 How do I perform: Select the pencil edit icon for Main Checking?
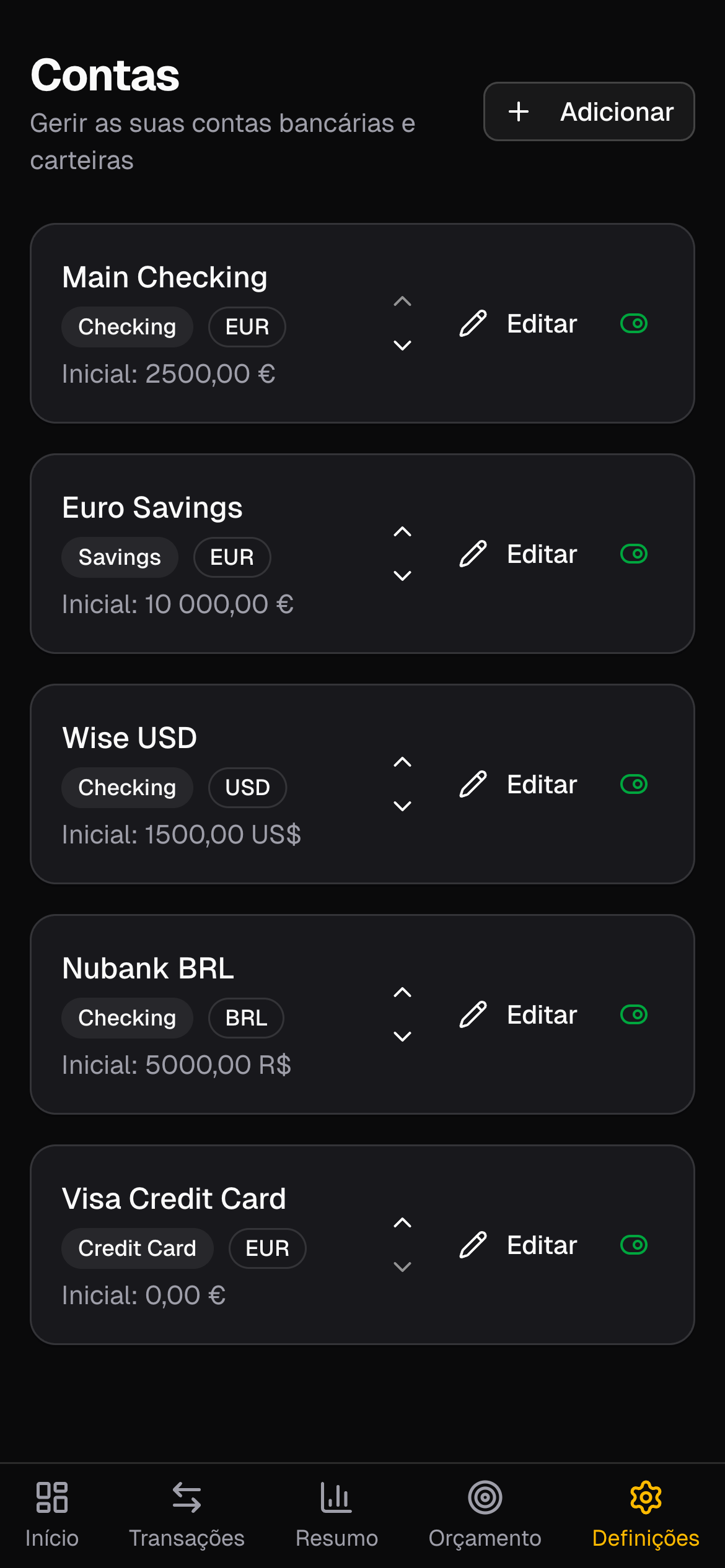tap(473, 323)
